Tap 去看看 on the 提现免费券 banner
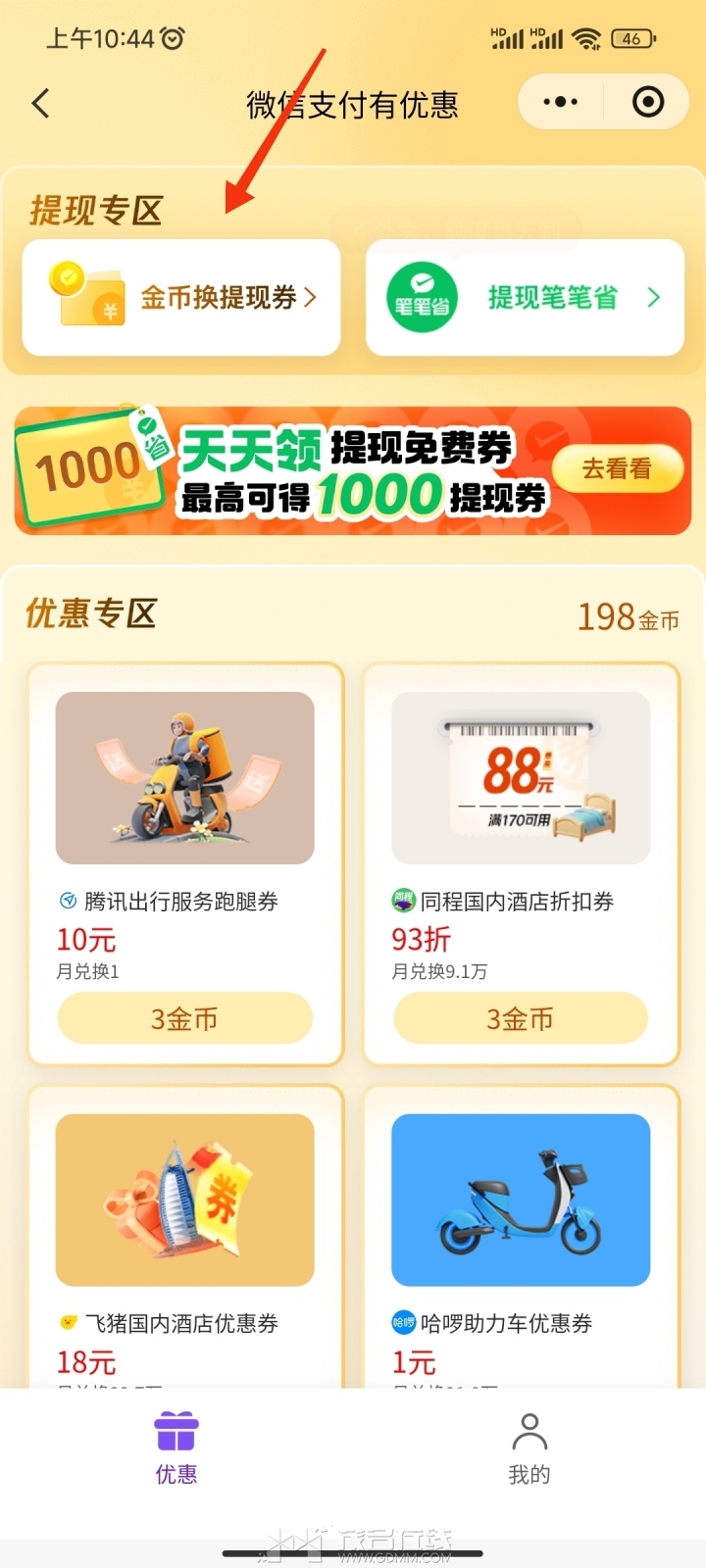The image size is (706, 1568). click(x=617, y=469)
